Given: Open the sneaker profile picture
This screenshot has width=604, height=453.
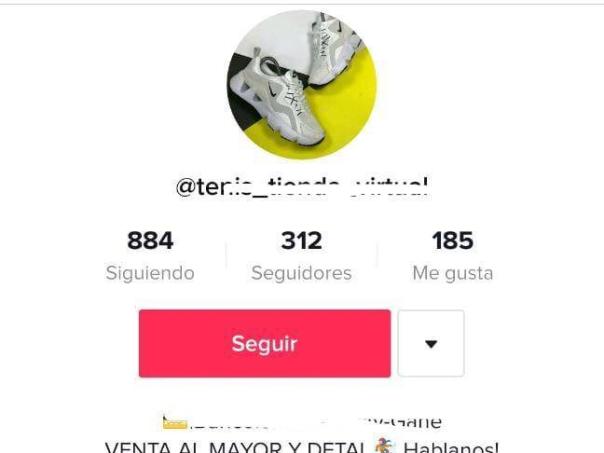Looking at the screenshot, I should click(302, 85).
